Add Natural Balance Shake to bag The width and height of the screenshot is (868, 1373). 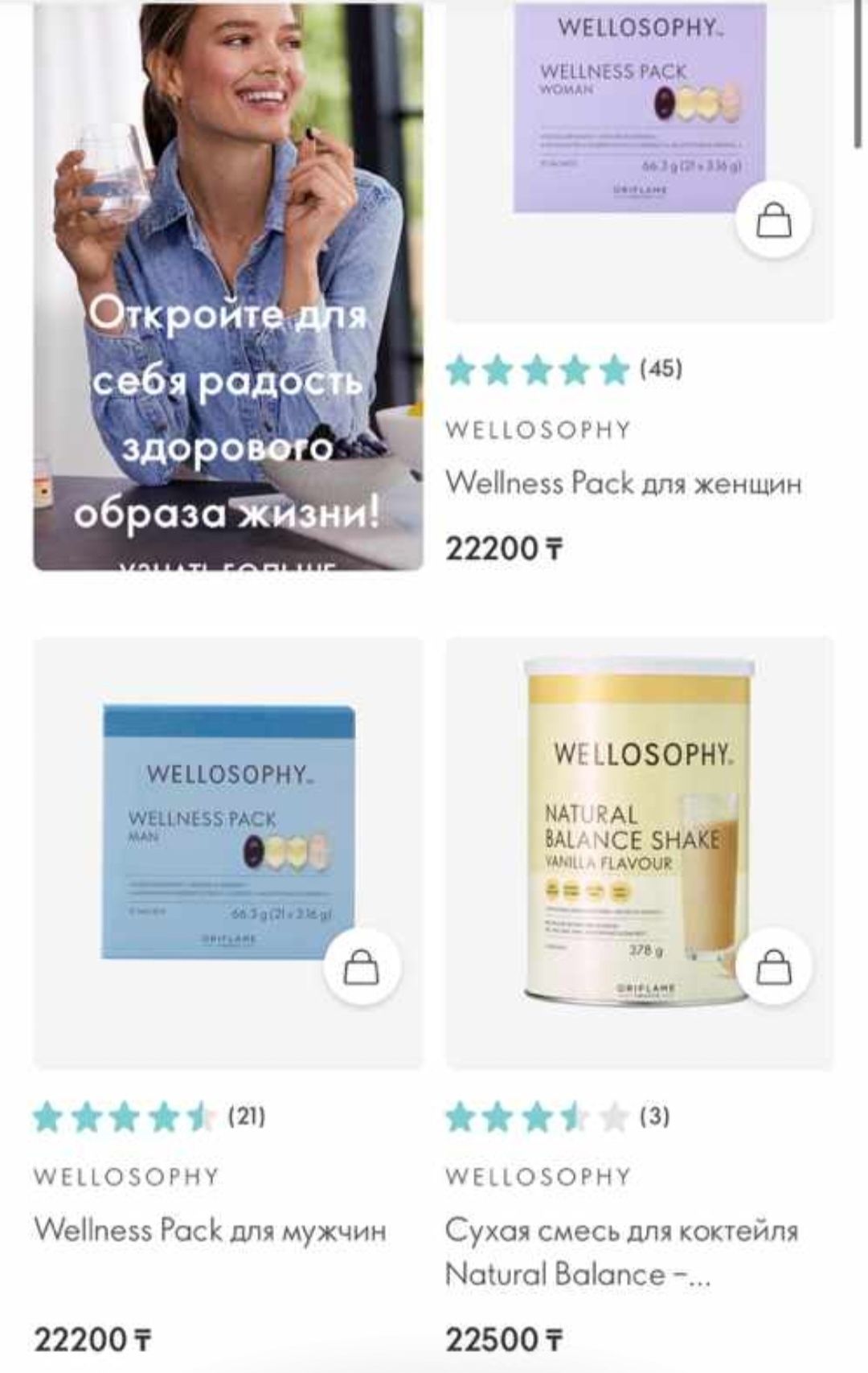pos(774,967)
